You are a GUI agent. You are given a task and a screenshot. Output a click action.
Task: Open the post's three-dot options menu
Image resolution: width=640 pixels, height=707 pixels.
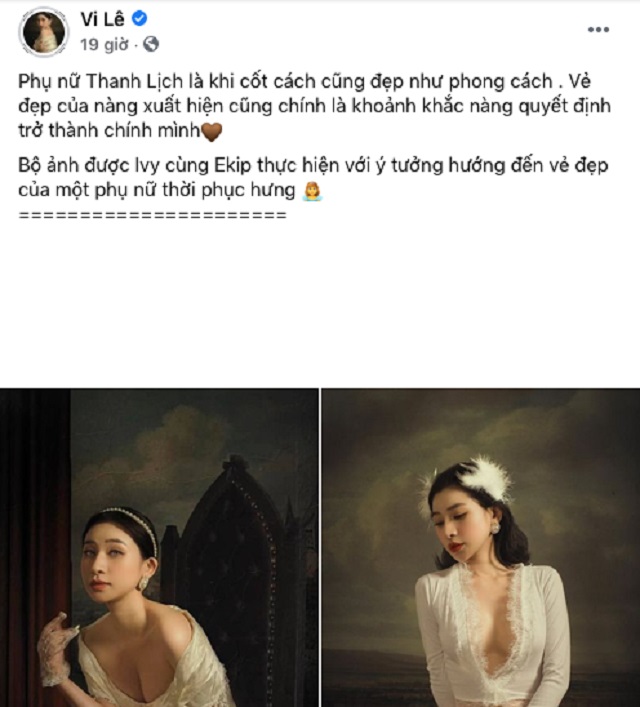coord(598,30)
